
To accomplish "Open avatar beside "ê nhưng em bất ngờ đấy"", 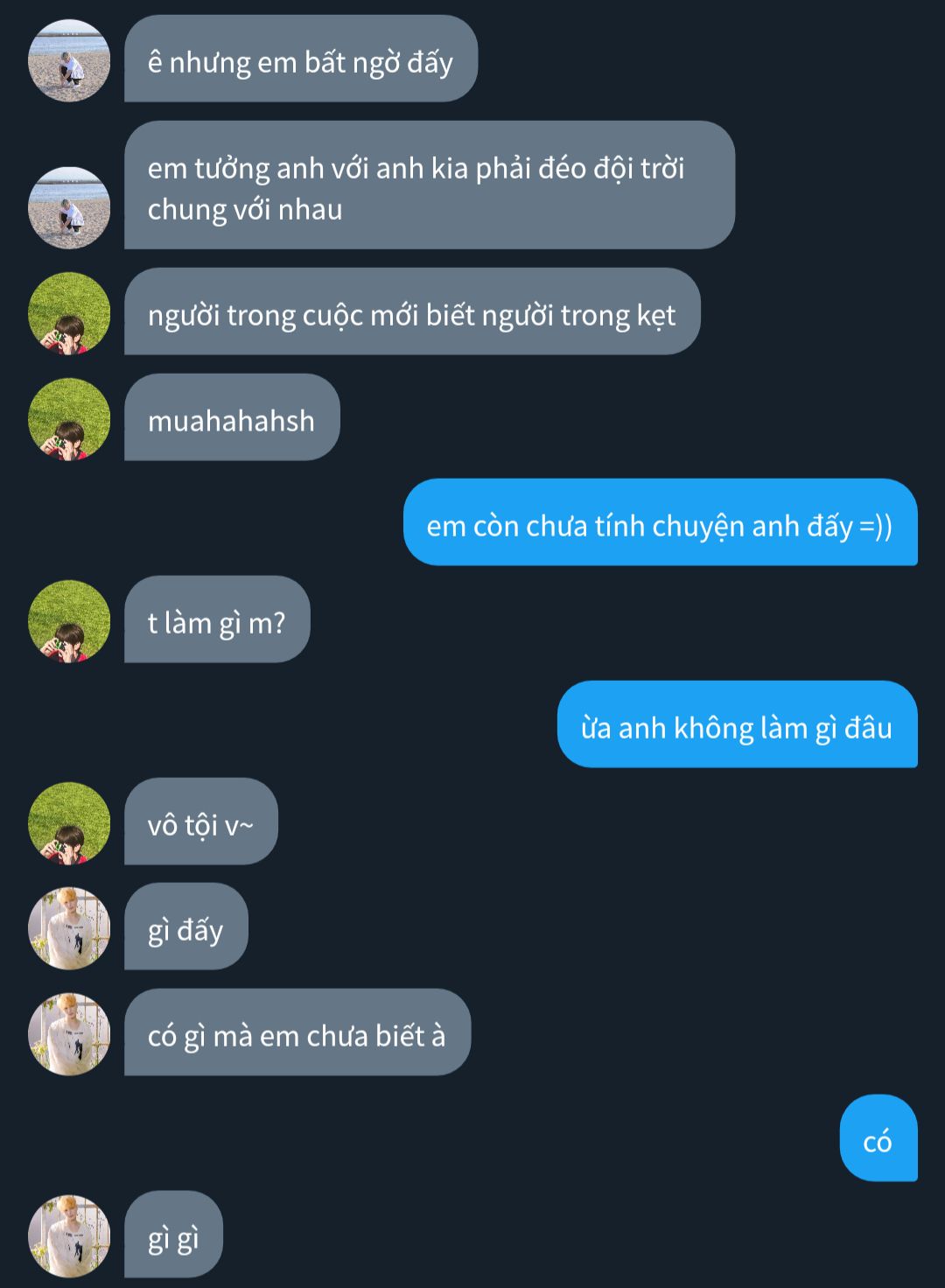I will [69, 60].
